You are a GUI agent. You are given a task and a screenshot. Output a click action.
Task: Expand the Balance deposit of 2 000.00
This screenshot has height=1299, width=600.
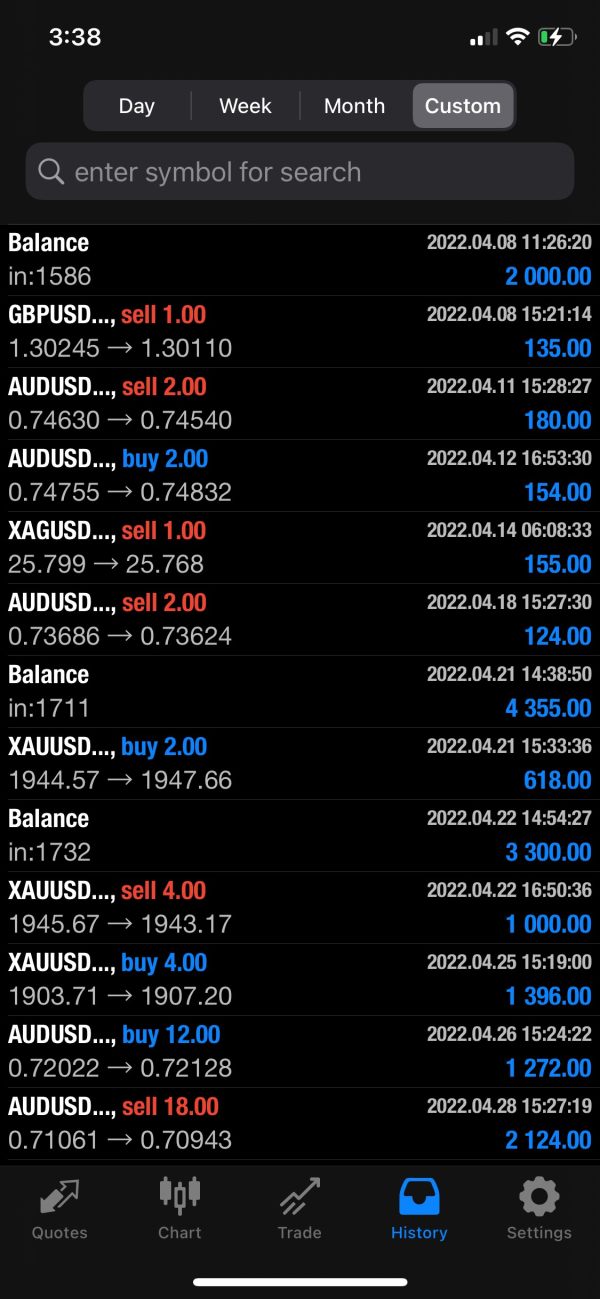tap(300, 260)
